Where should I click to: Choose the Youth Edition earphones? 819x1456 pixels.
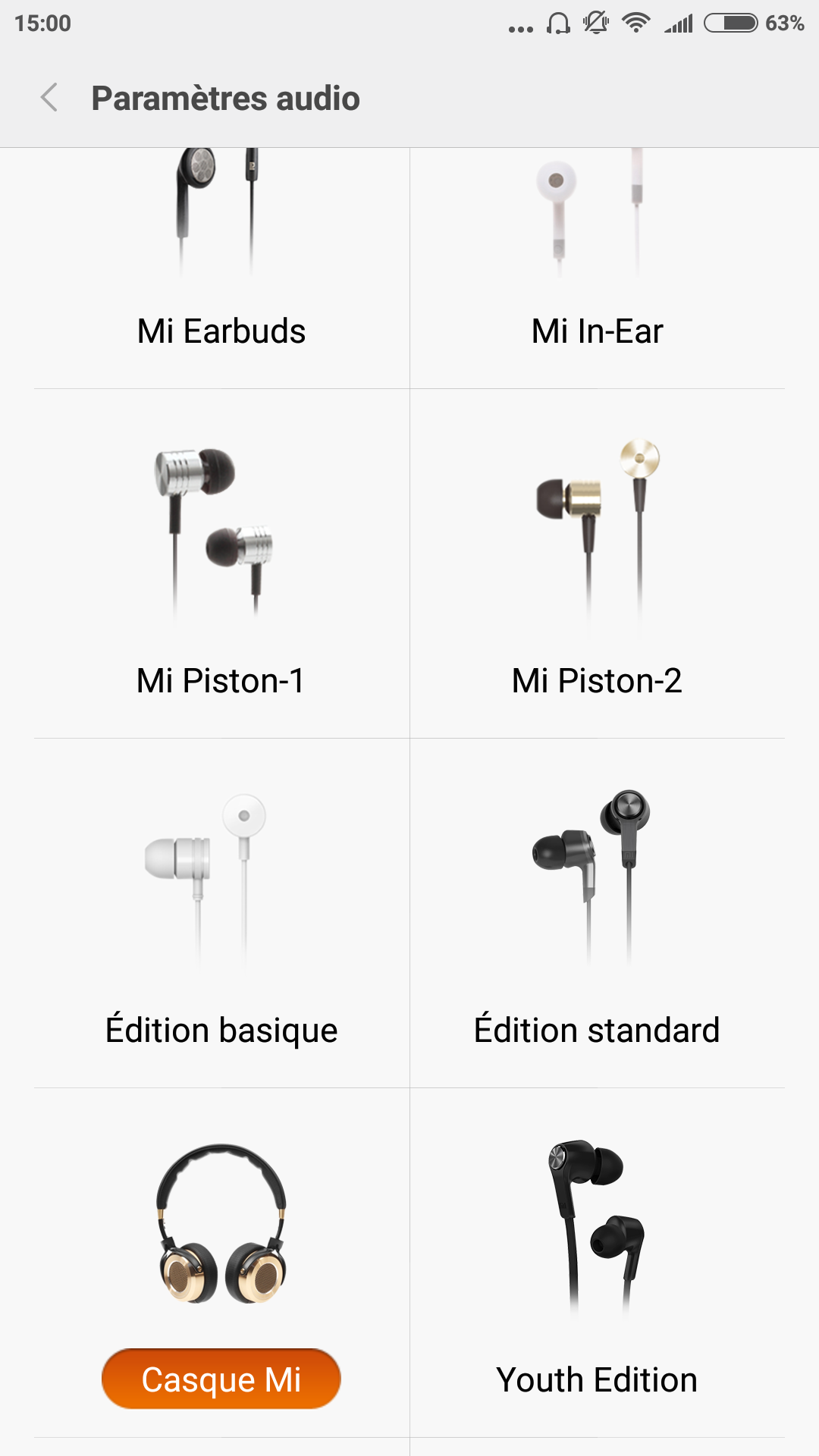[x=598, y=1263]
